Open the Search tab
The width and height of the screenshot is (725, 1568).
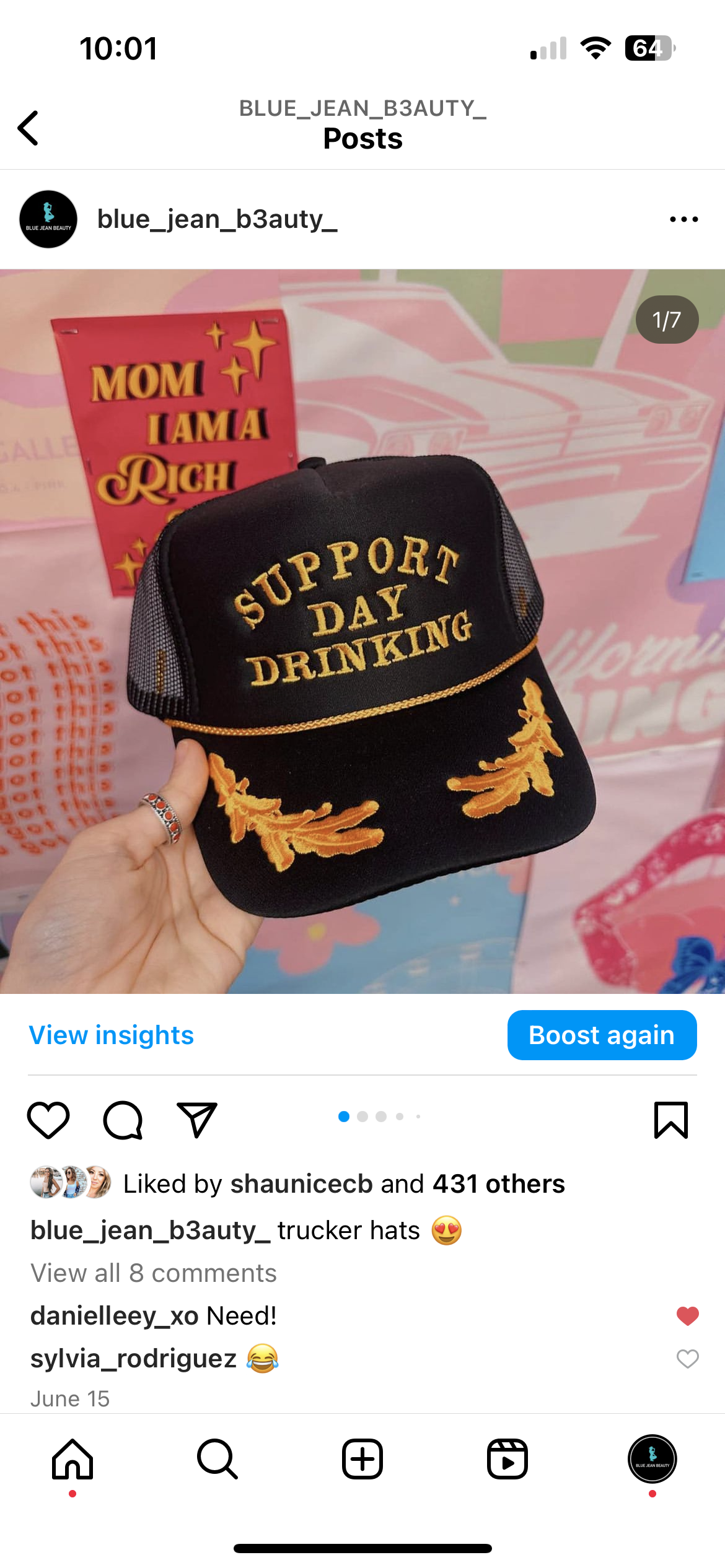pos(217,1459)
